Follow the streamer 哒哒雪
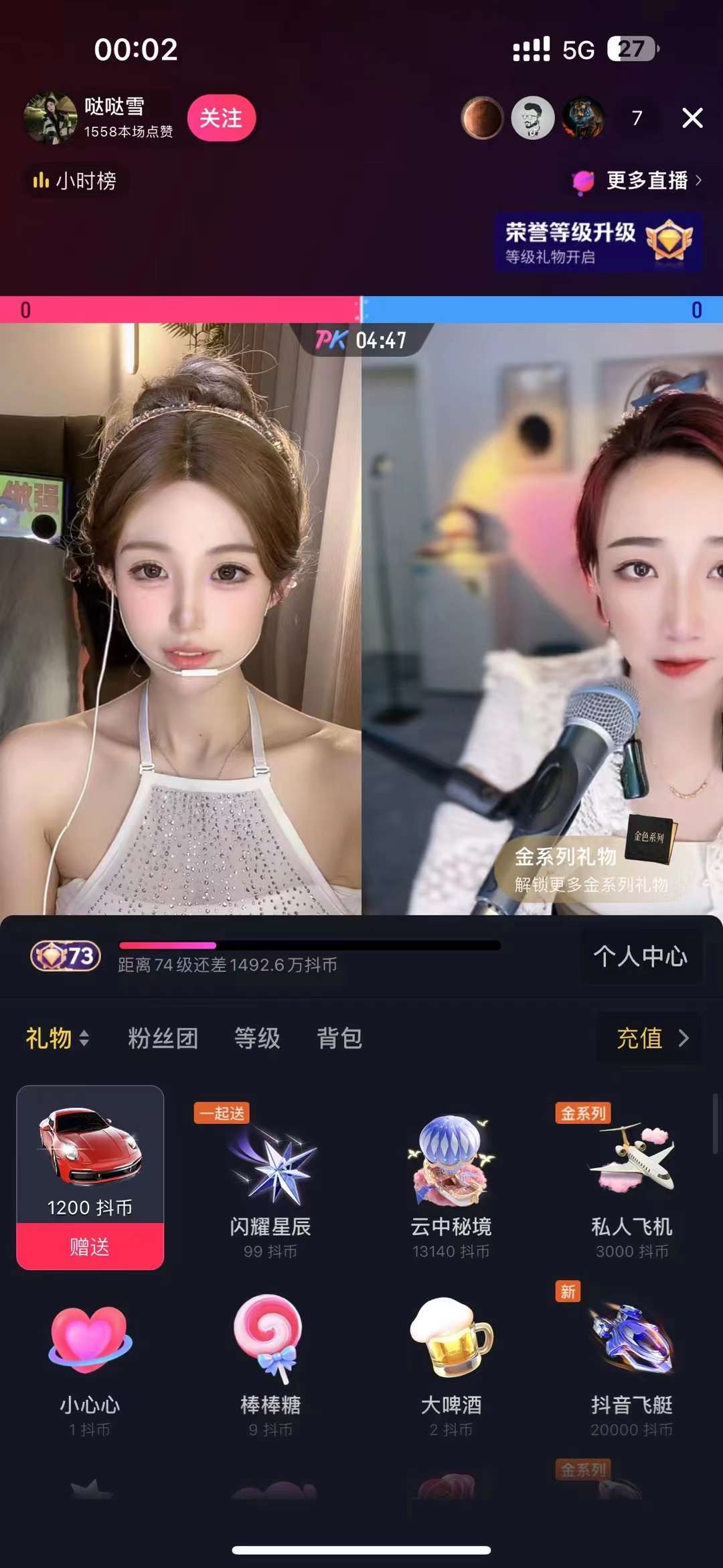The height and width of the screenshot is (1568, 723). click(x=221, y=119)
